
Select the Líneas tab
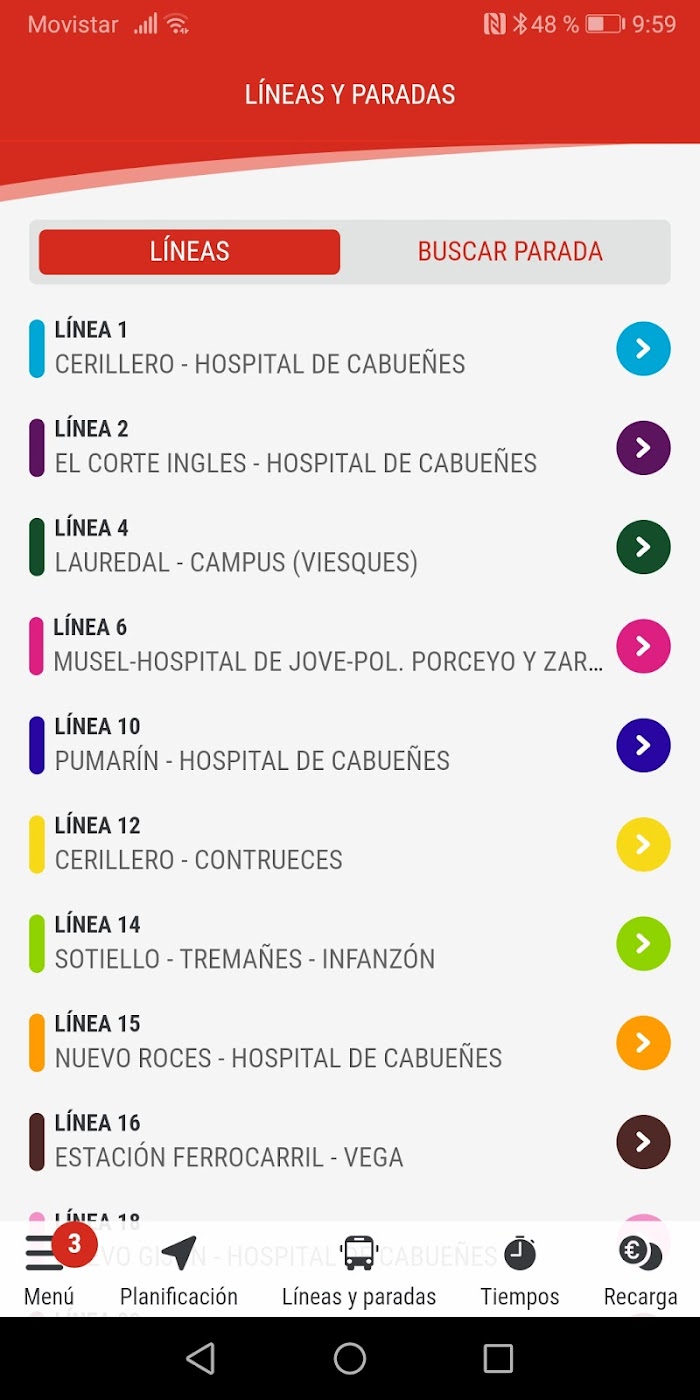pos(190,251)
